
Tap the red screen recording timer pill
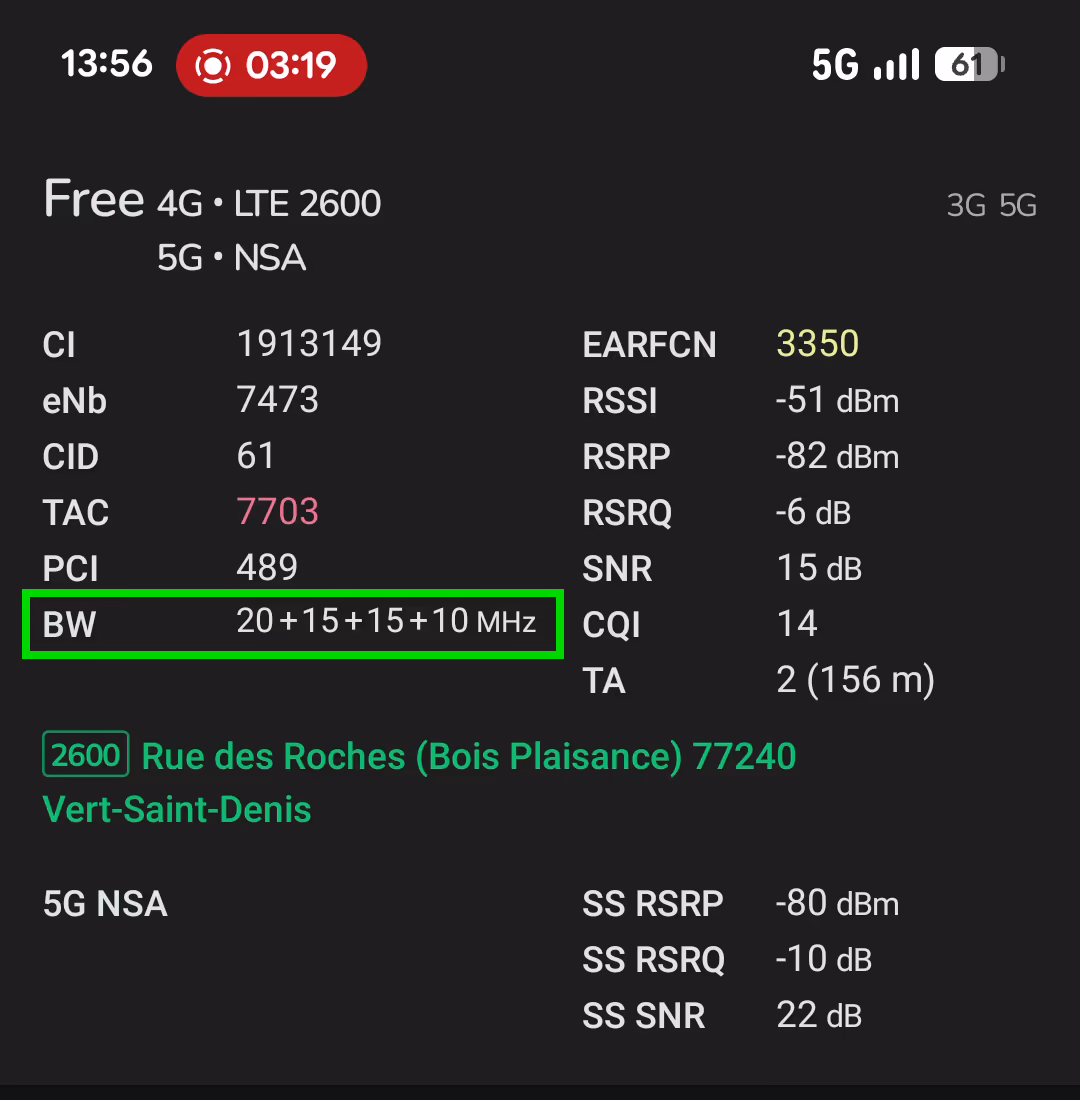click(271, 66)
